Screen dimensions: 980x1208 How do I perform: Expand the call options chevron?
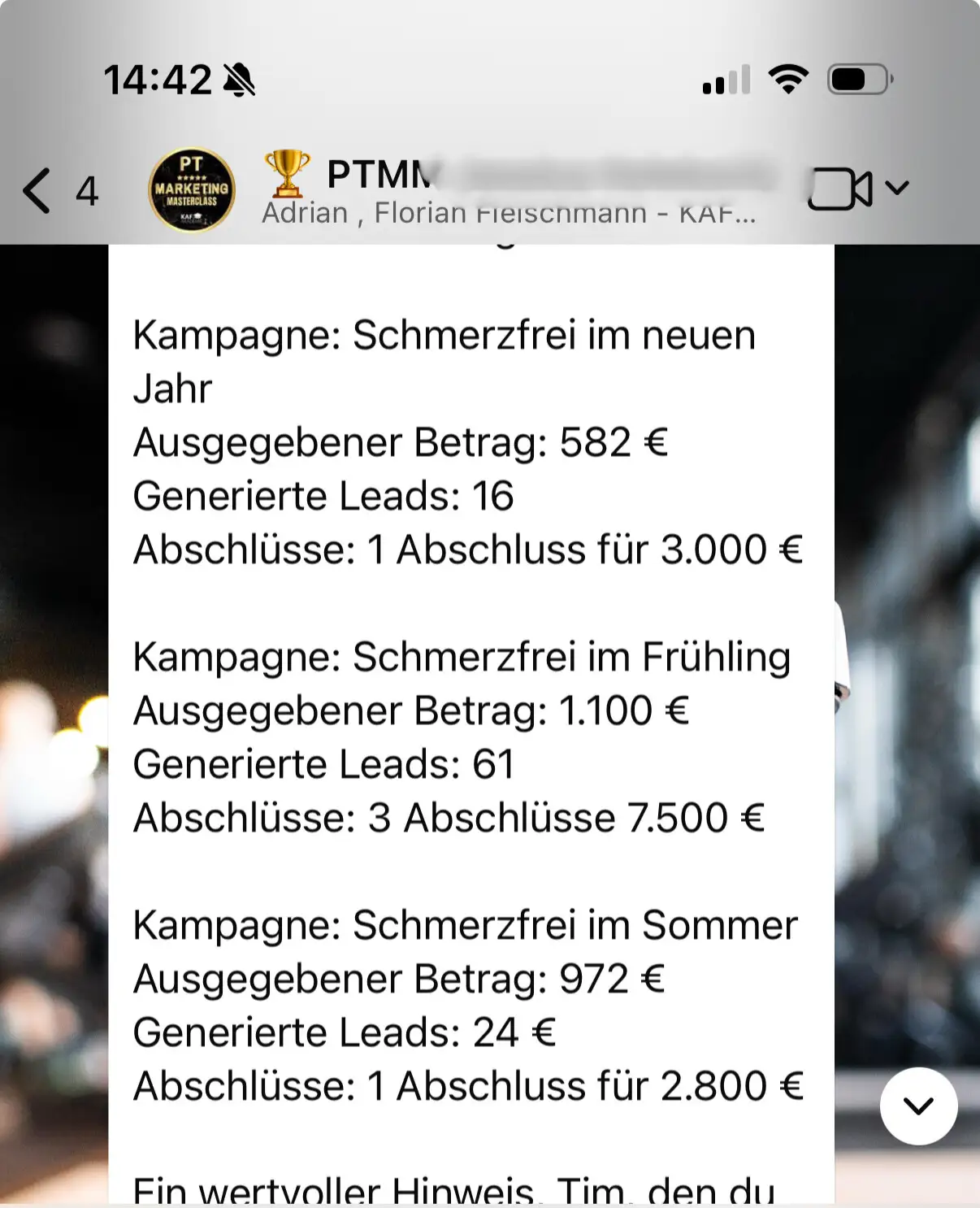tap(897, 188)
